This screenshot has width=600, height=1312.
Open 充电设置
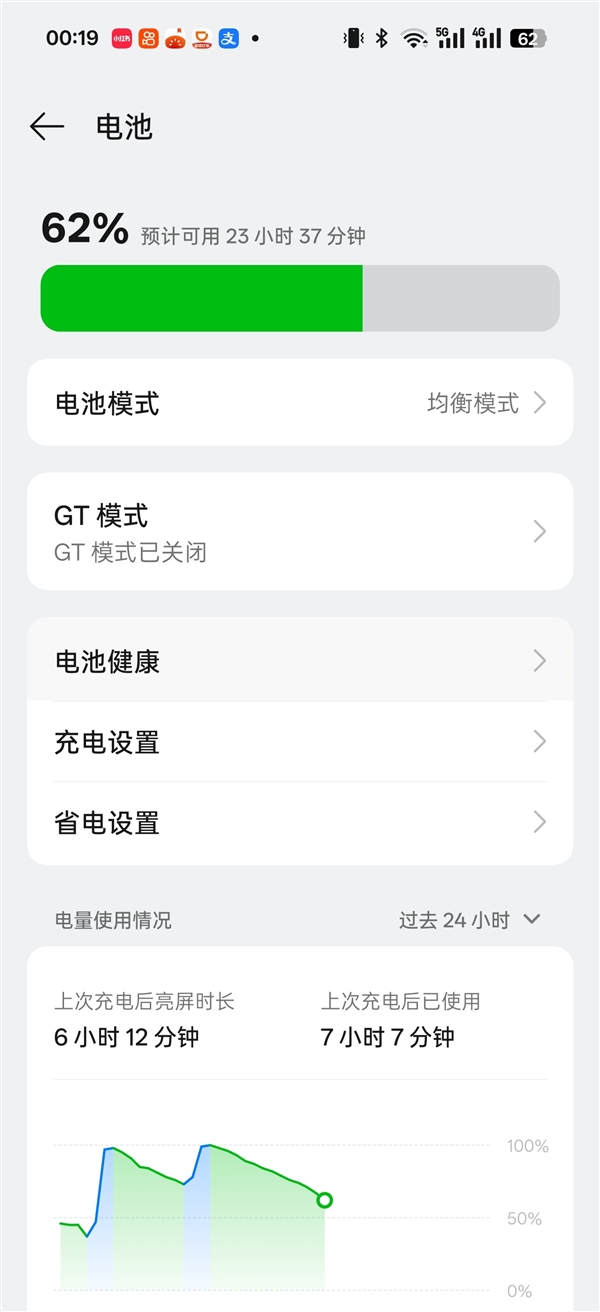tap(300, 742)
